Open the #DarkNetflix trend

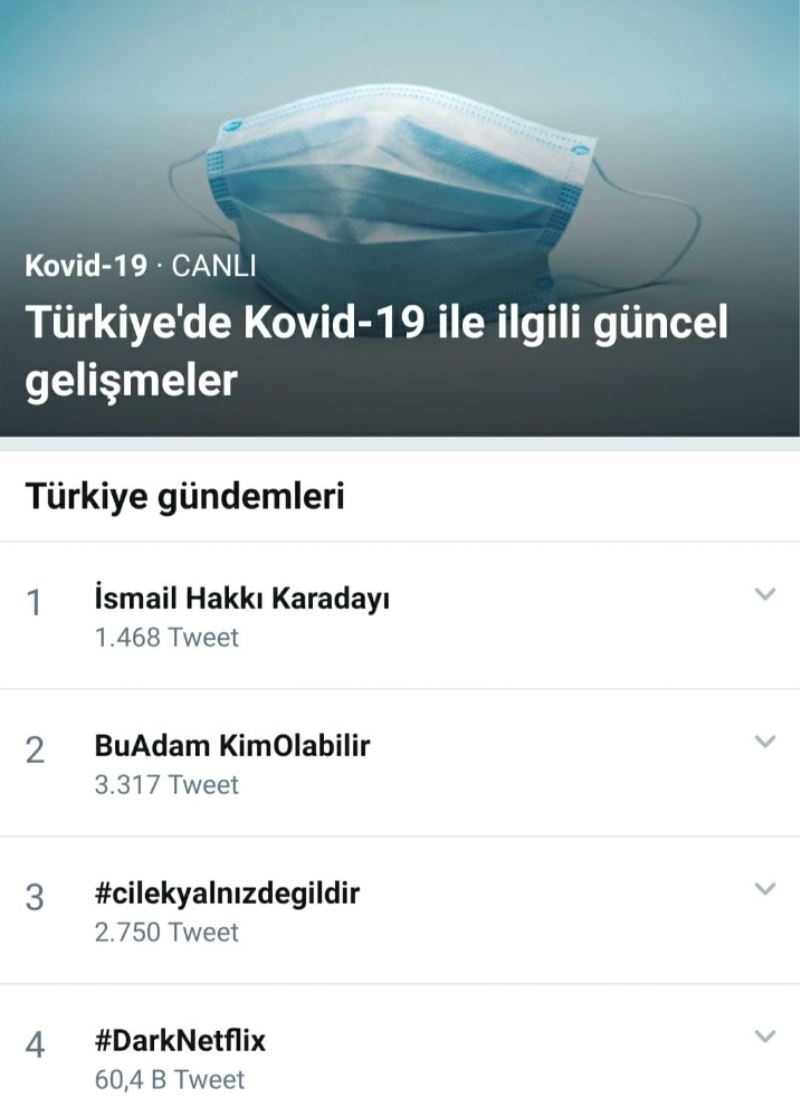(180, 1040)
